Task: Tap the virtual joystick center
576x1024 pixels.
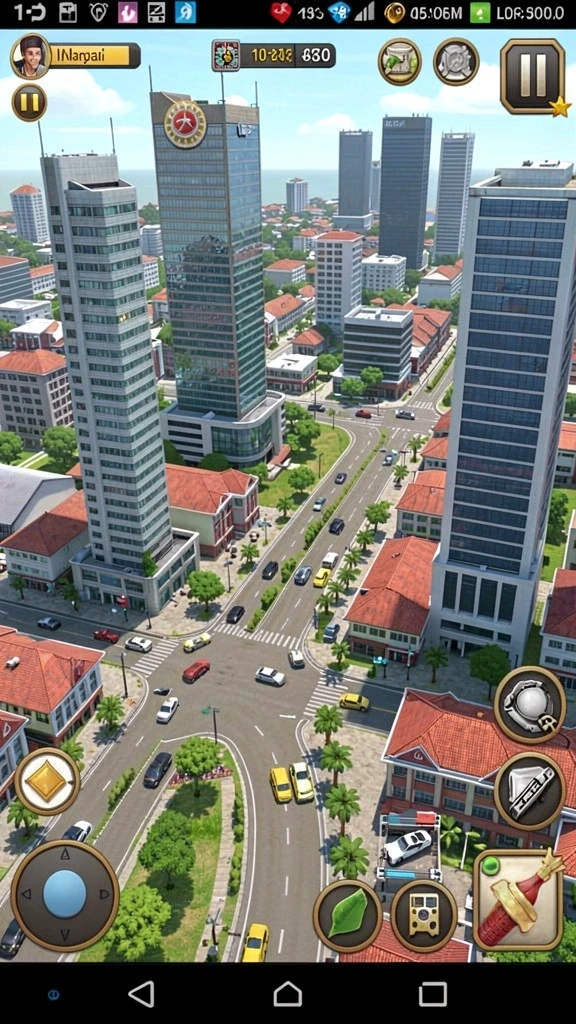Action: click(65, 894)
